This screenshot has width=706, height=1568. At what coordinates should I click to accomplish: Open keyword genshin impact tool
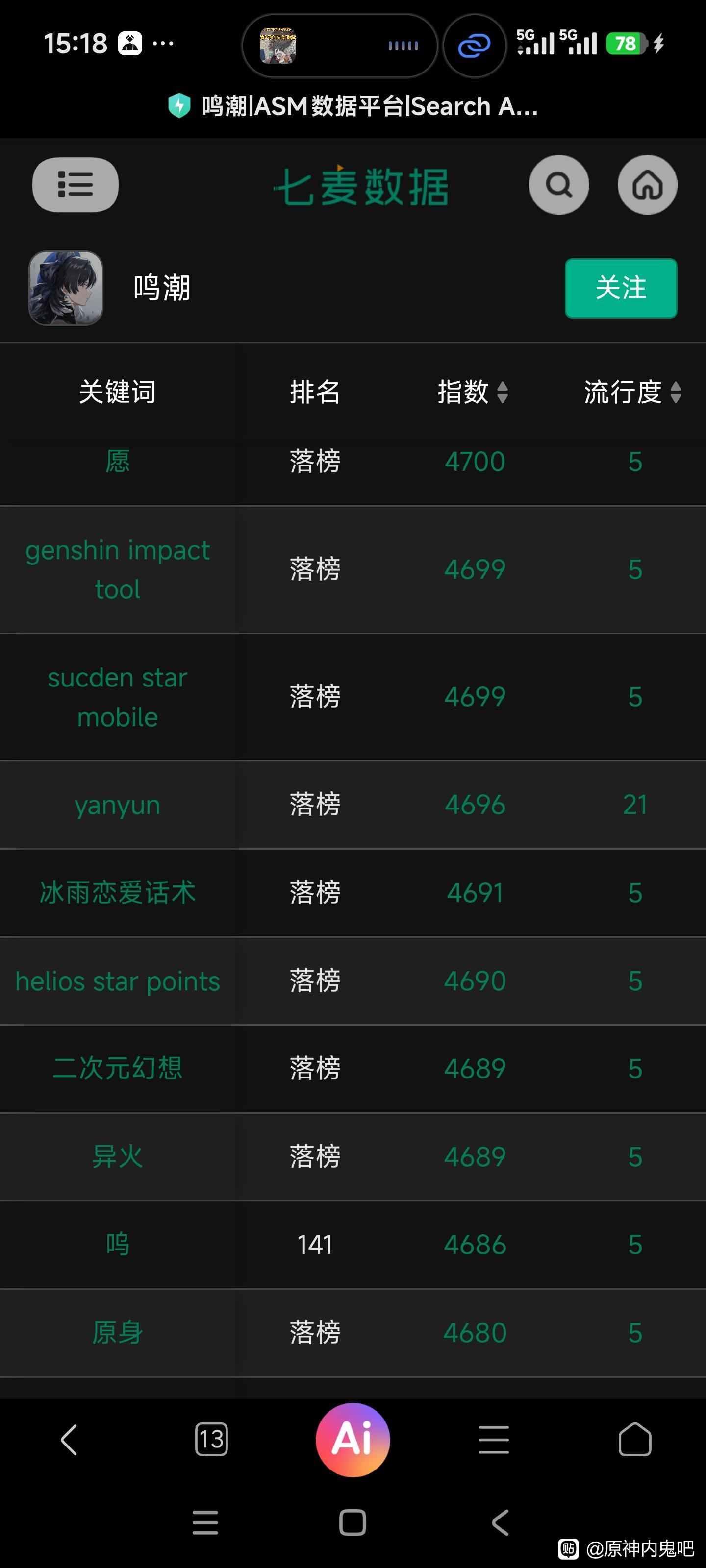[118, 570]
